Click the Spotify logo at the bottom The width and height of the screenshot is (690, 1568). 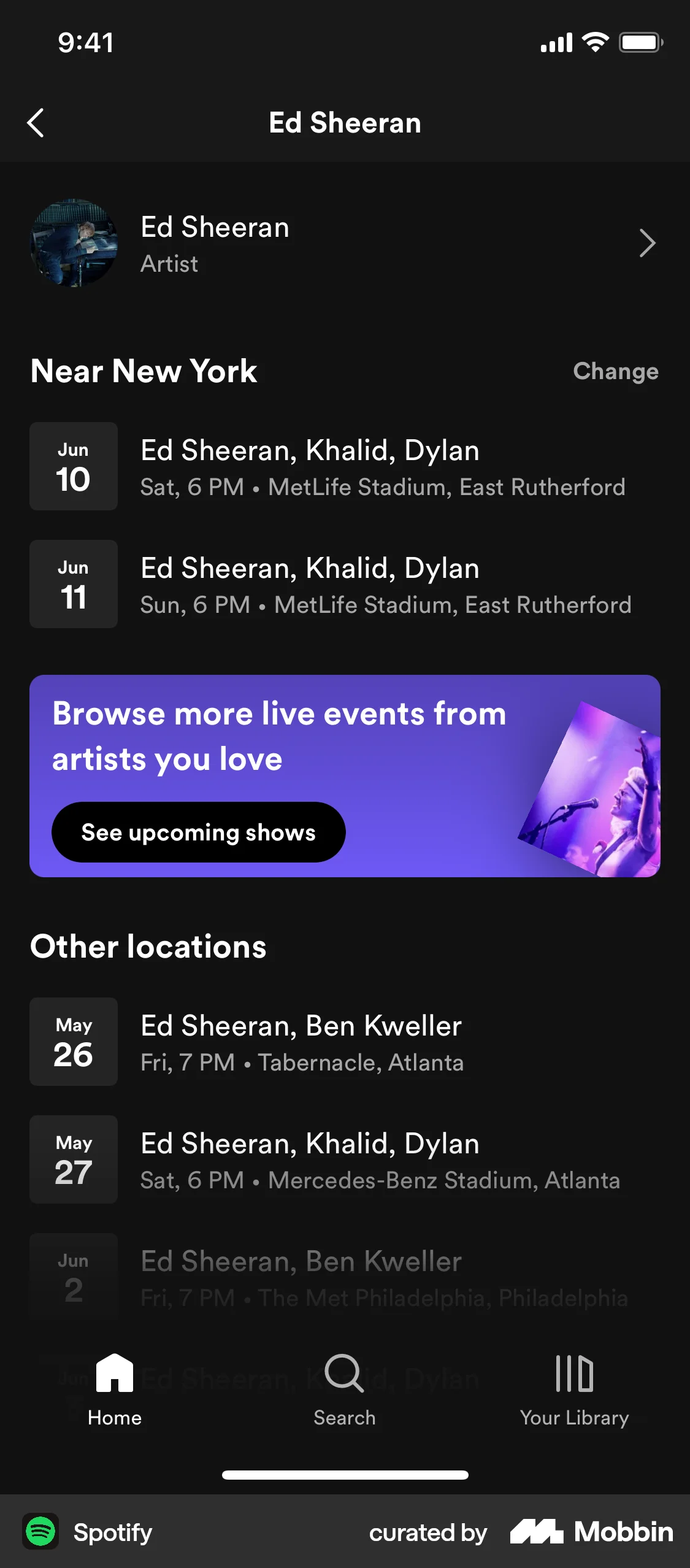[40, 1532]
